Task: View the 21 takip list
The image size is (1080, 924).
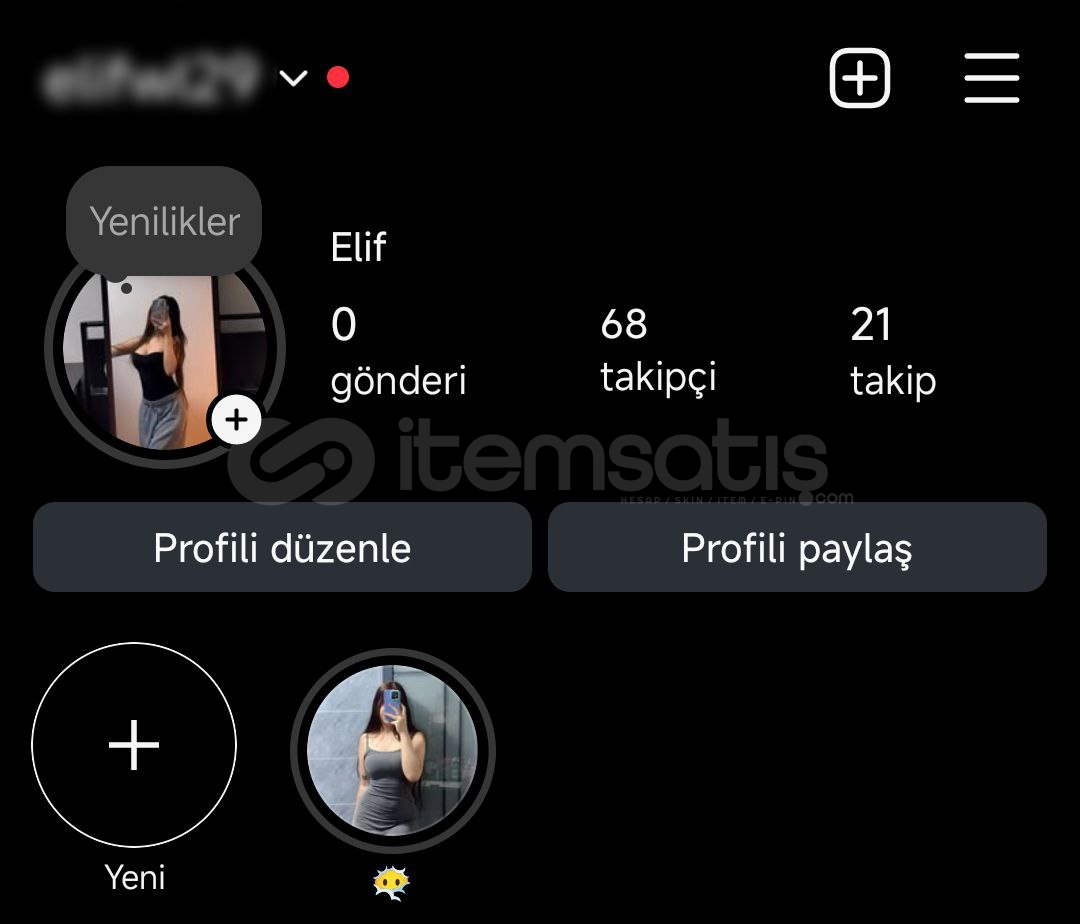Action: click(x=892, y=352)
